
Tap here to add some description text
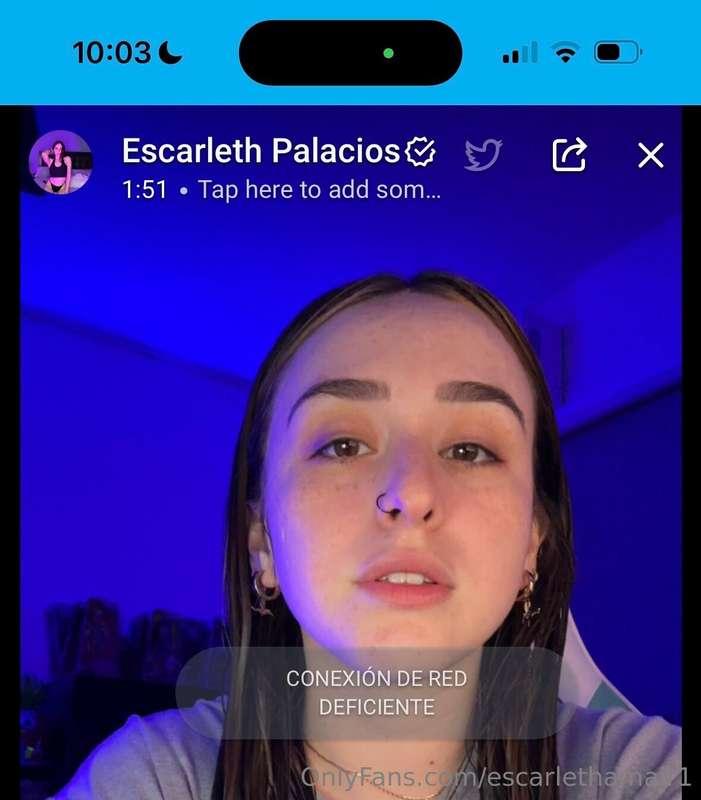pos(319,190)
